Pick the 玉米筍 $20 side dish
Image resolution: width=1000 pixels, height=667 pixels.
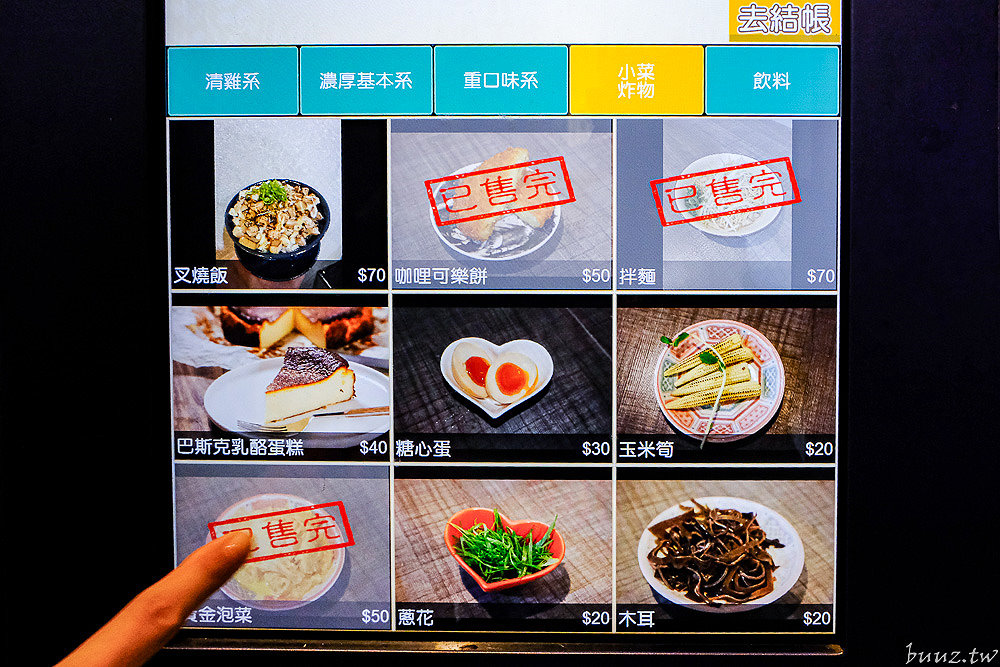point(725,378)
